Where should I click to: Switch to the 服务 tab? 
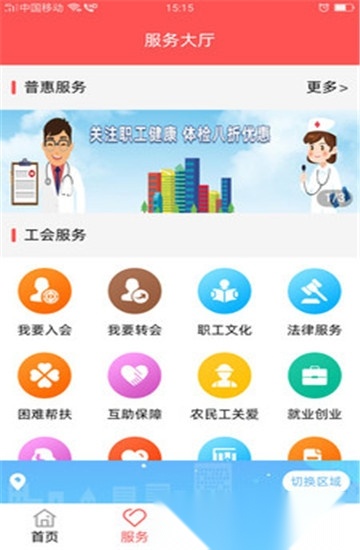pyautogui.click(x=135, y=526)
